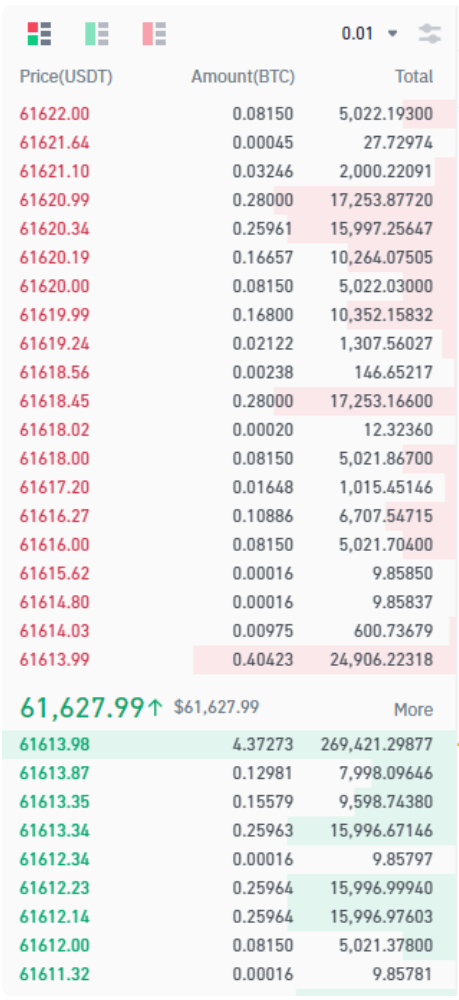Show only buy orders view

pyautogui.click(x=97, y=33)
